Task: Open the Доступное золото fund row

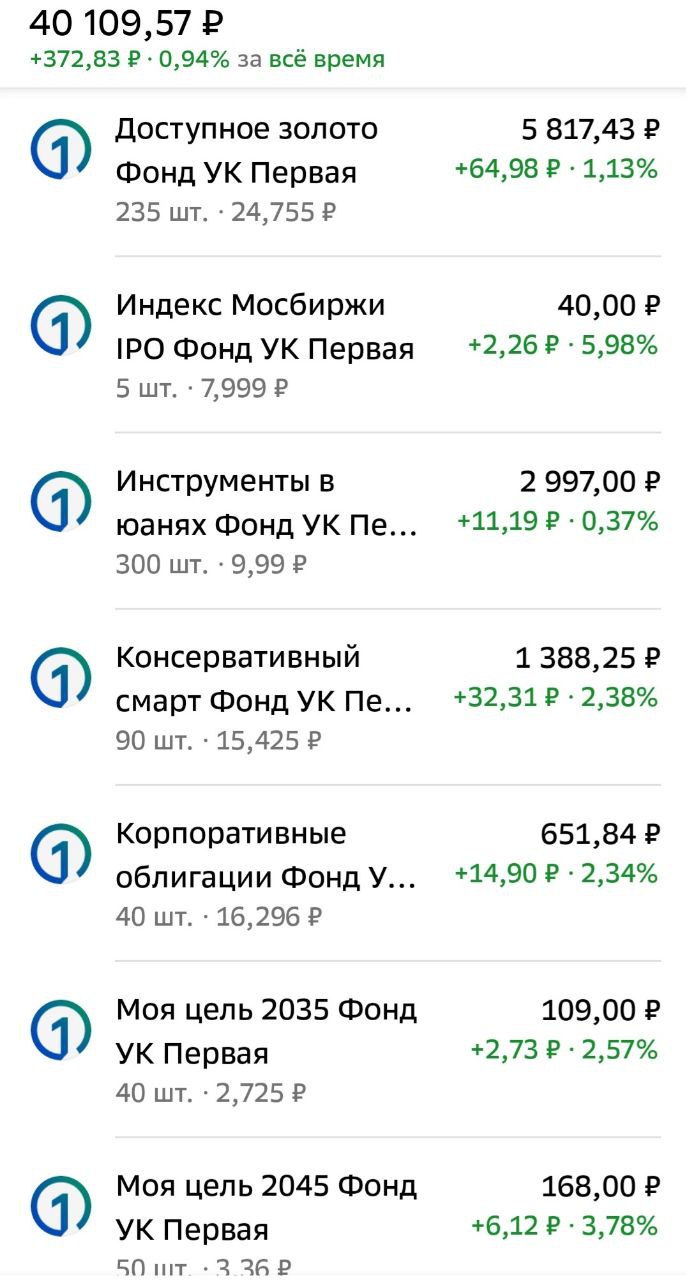Action: coord(343,170)
